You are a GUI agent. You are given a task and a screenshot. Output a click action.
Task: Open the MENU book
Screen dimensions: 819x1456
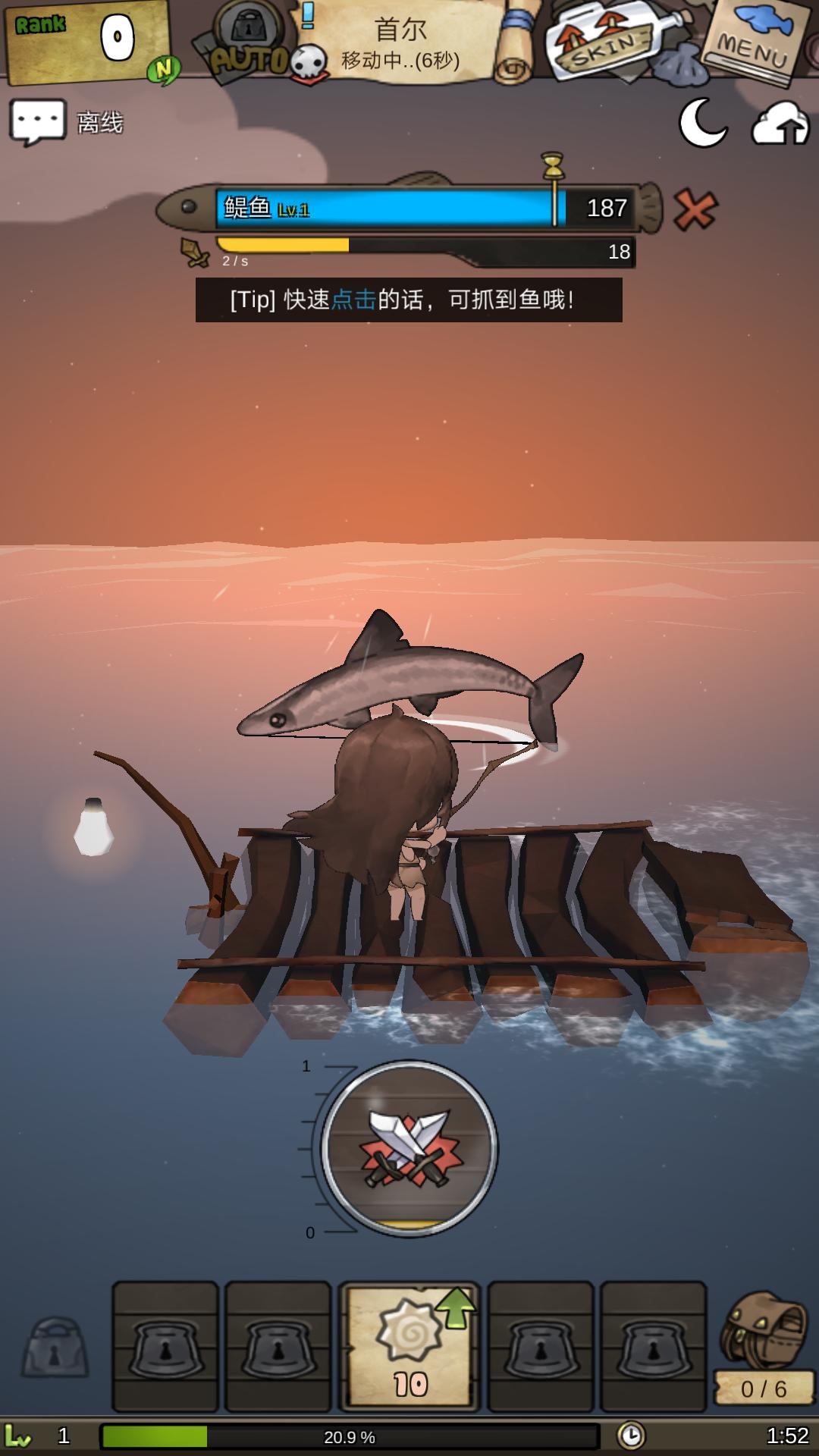[755, 39]
